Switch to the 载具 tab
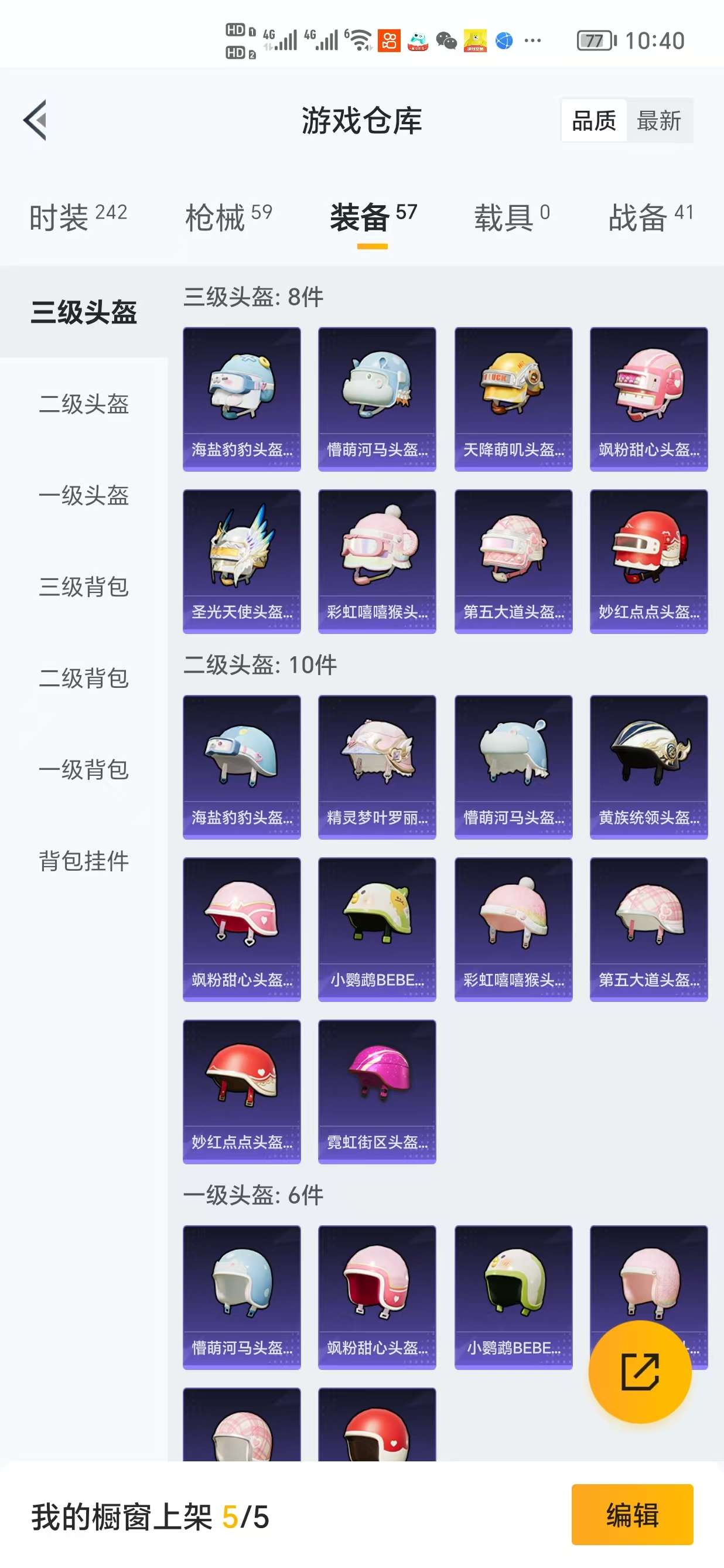The height and width of the screenshot is (1568, 724). click(512, 217)
